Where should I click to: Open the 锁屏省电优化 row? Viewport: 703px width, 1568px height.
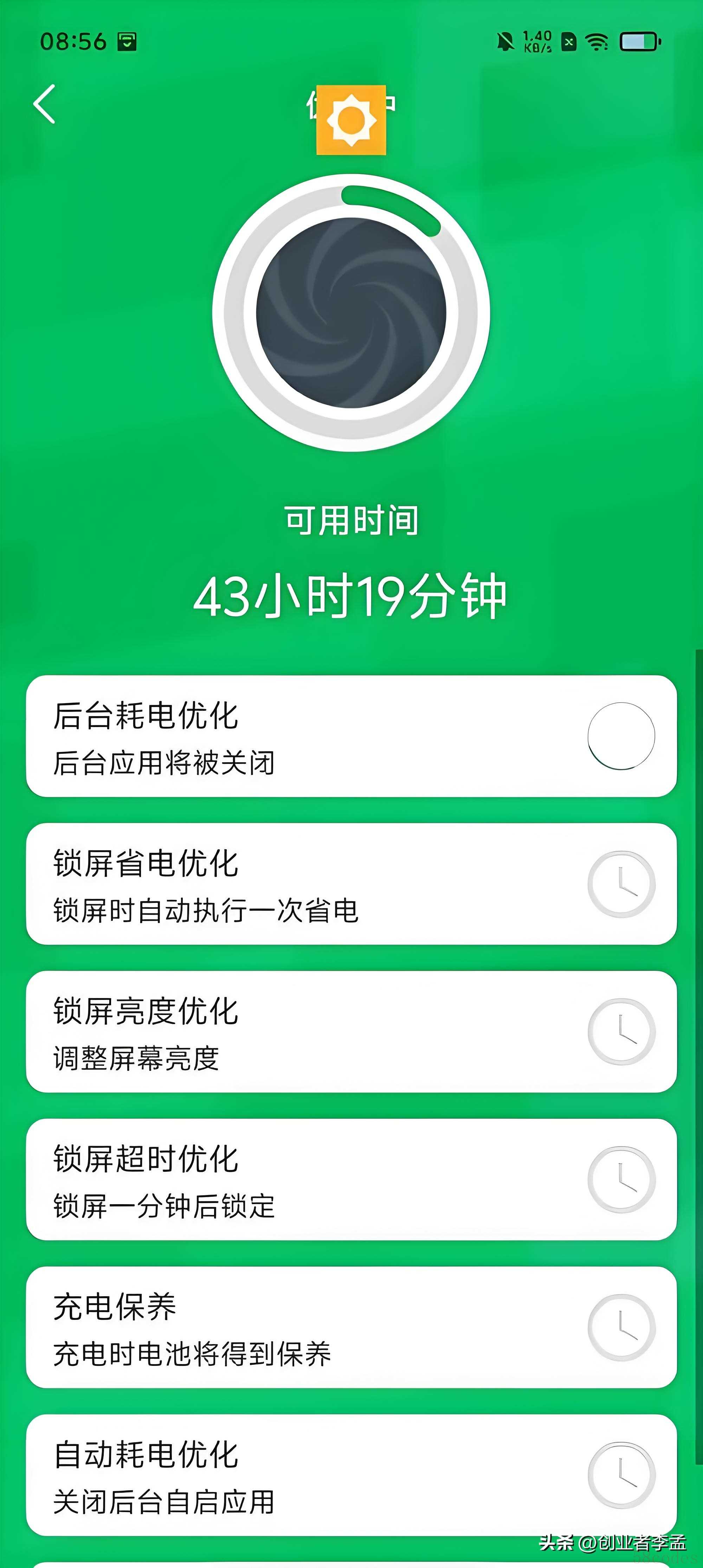(x=351, y=884)
